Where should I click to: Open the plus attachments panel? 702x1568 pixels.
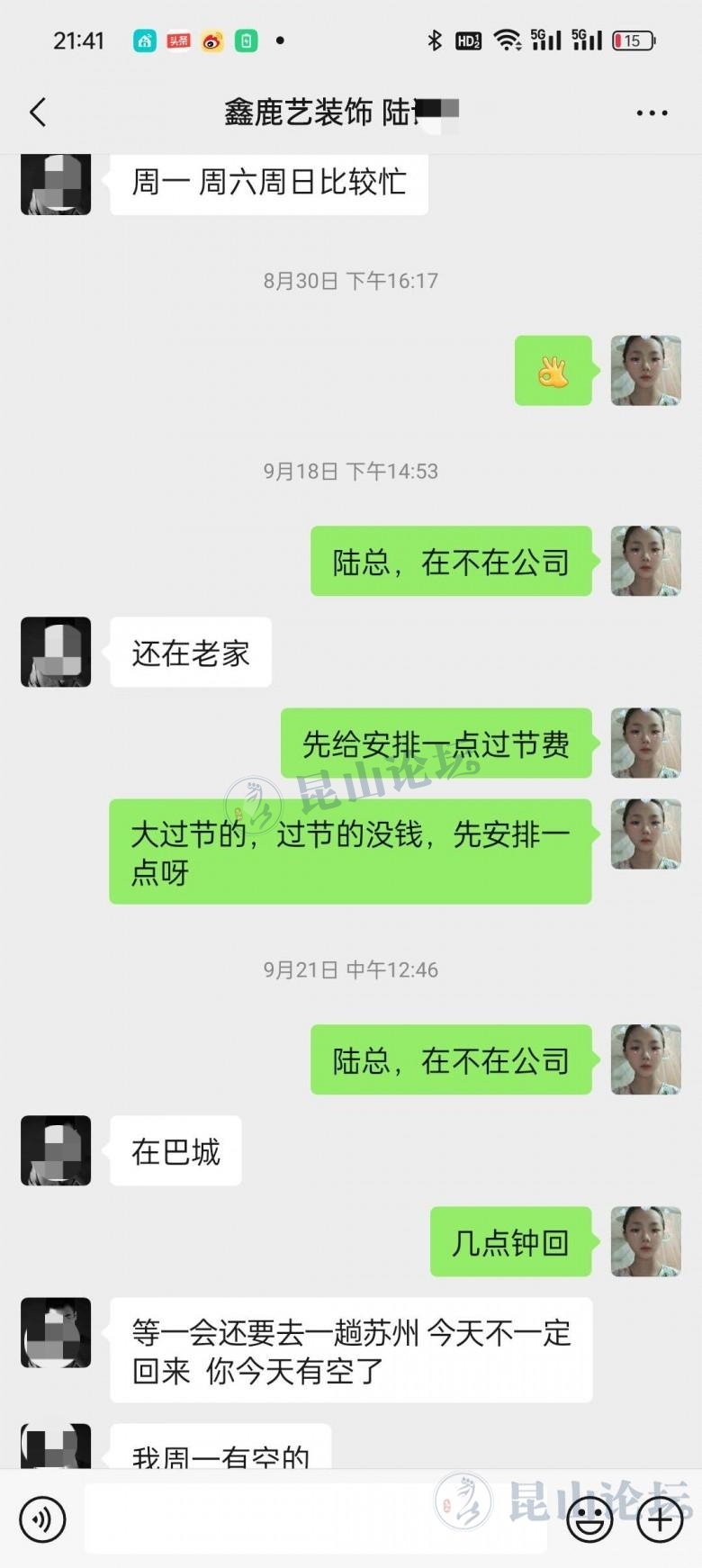tap(660, 1520)
